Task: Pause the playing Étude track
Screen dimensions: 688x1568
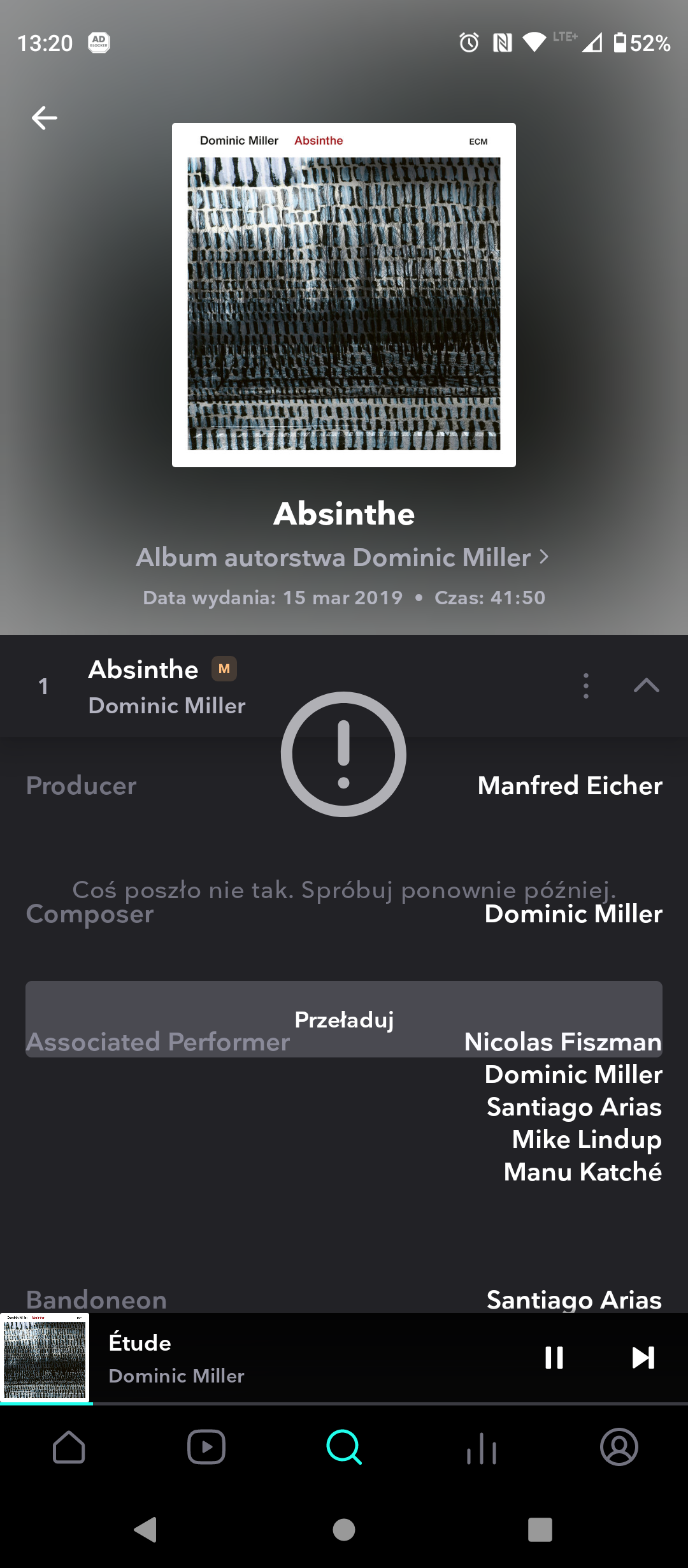Action: [x=554, y=1358]
